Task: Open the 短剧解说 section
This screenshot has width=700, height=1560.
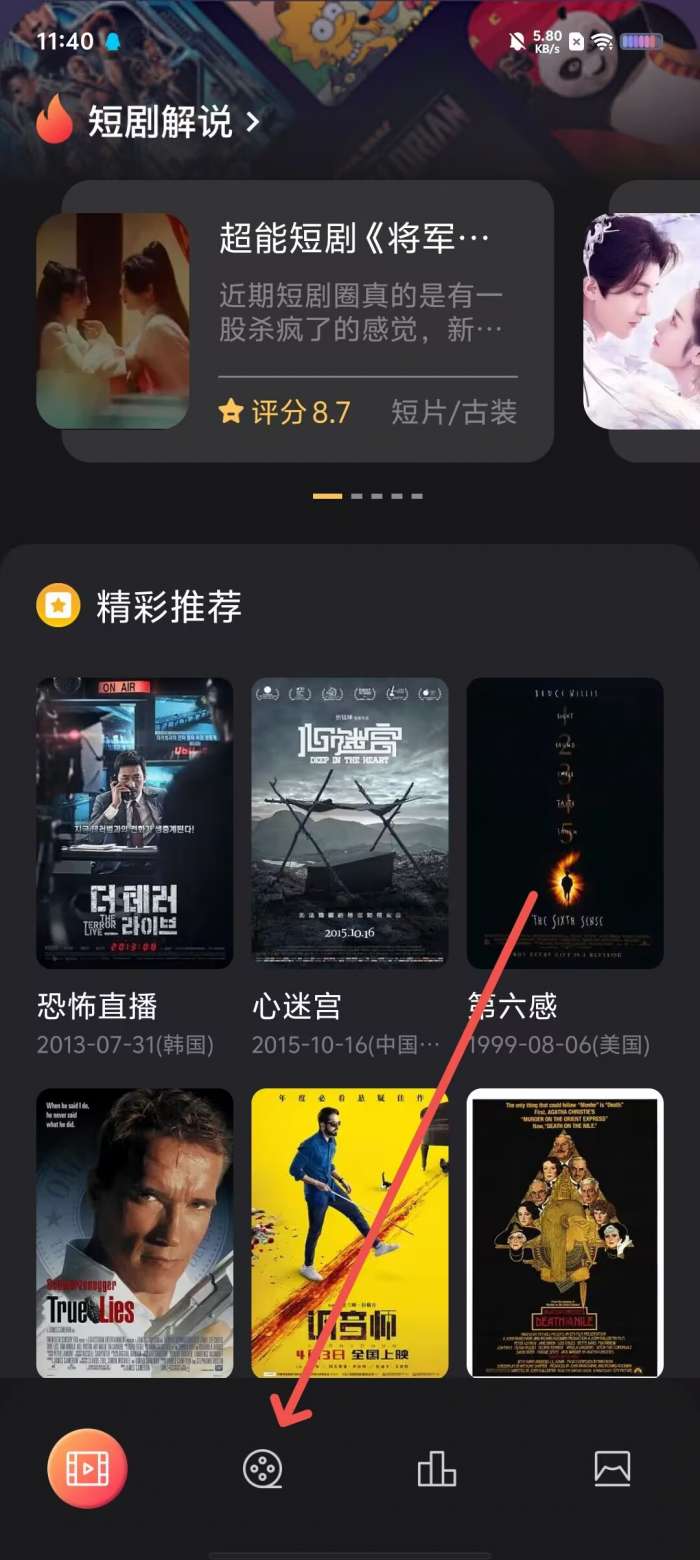Action: 160,122
